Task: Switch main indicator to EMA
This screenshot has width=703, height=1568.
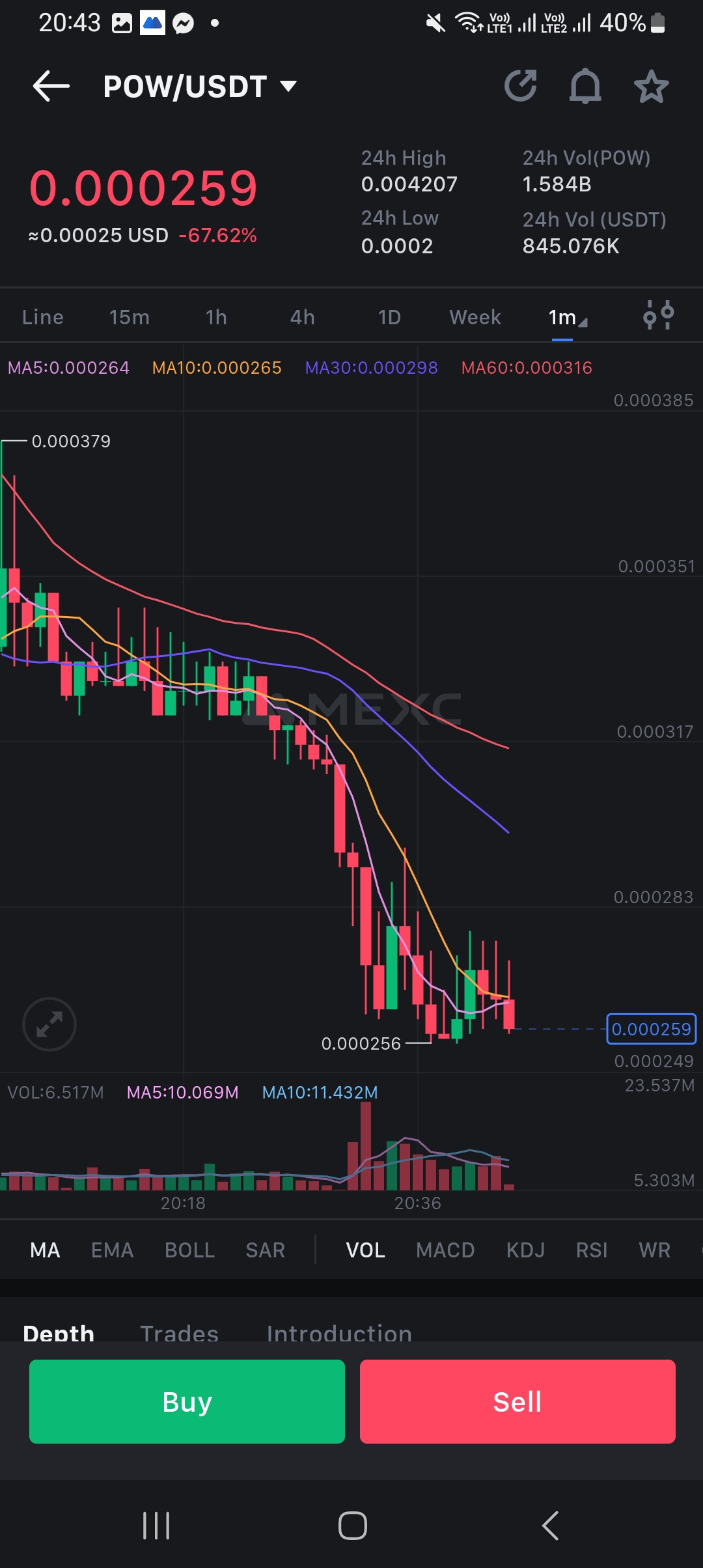Action: [x=112, y=1250]
